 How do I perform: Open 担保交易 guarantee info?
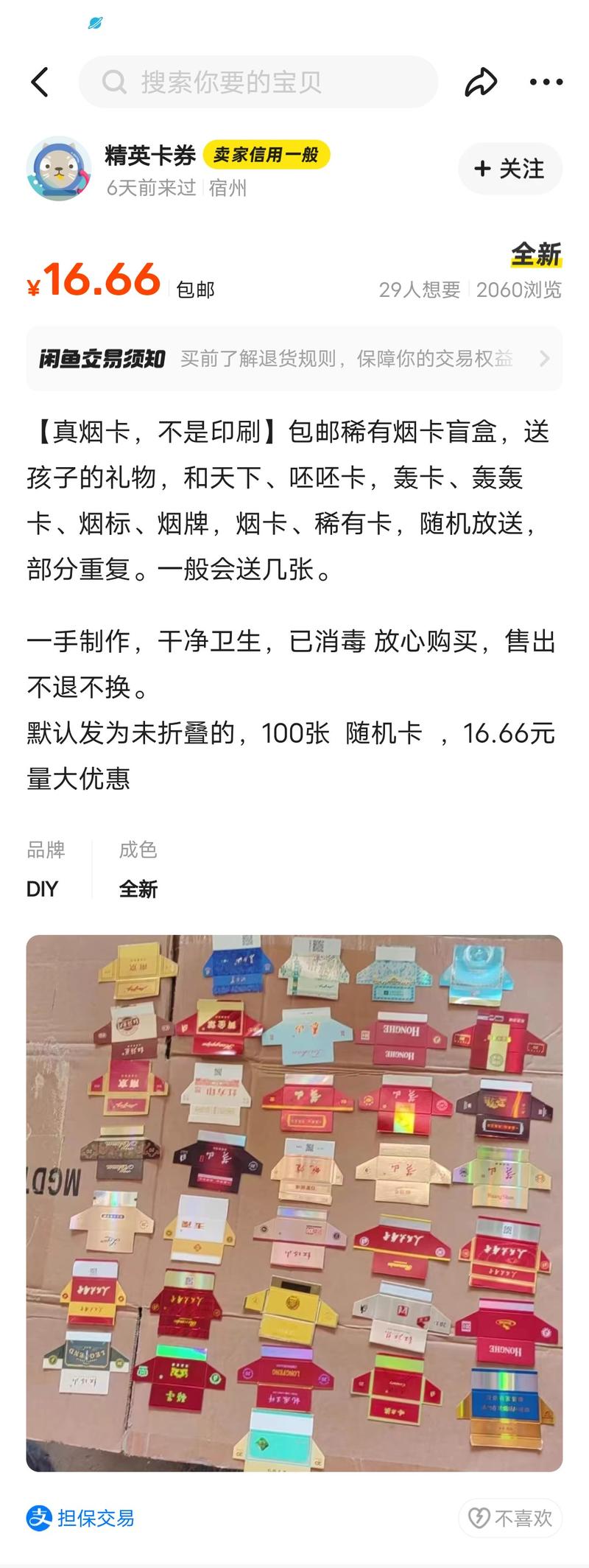(x=81, y=1518)
